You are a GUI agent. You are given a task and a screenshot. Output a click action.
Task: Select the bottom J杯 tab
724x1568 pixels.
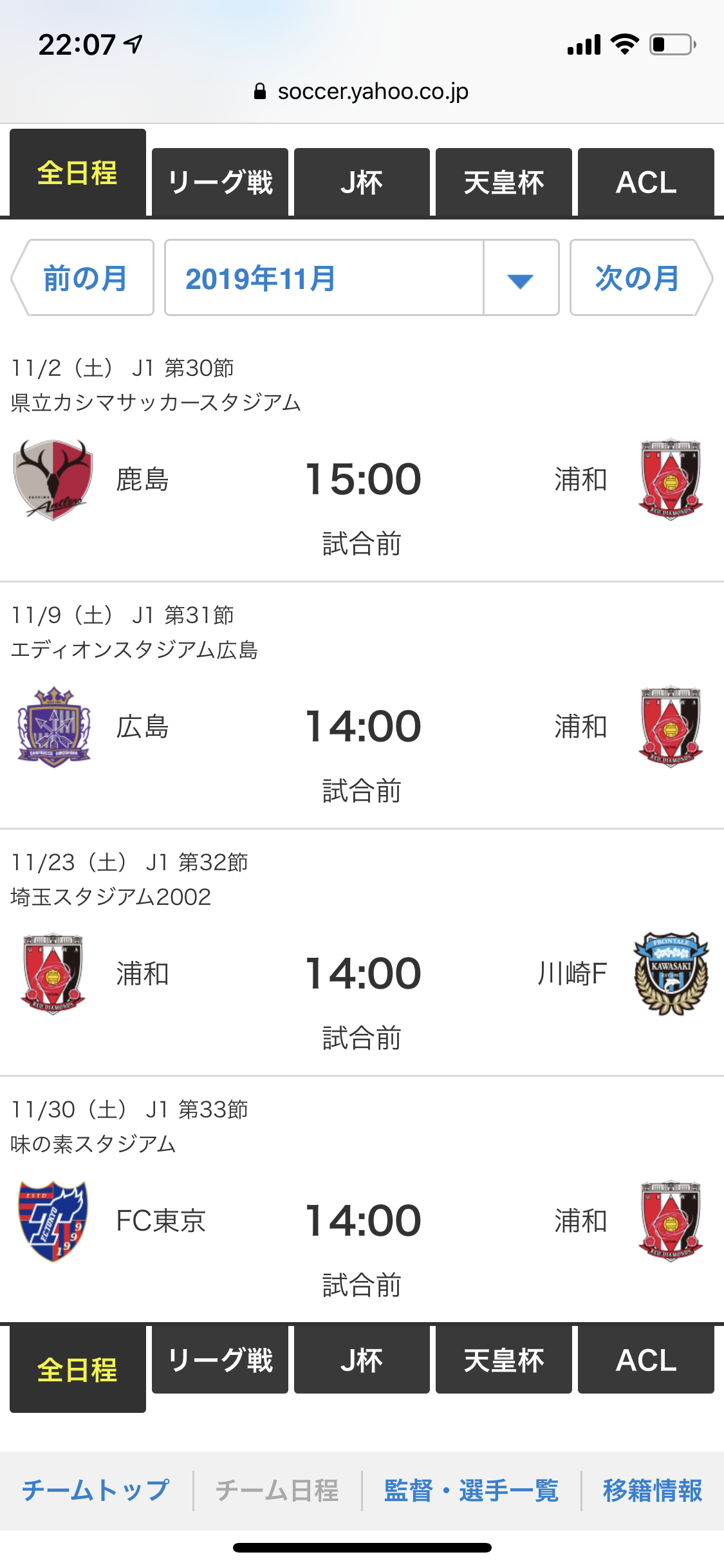click(362, 1360)
